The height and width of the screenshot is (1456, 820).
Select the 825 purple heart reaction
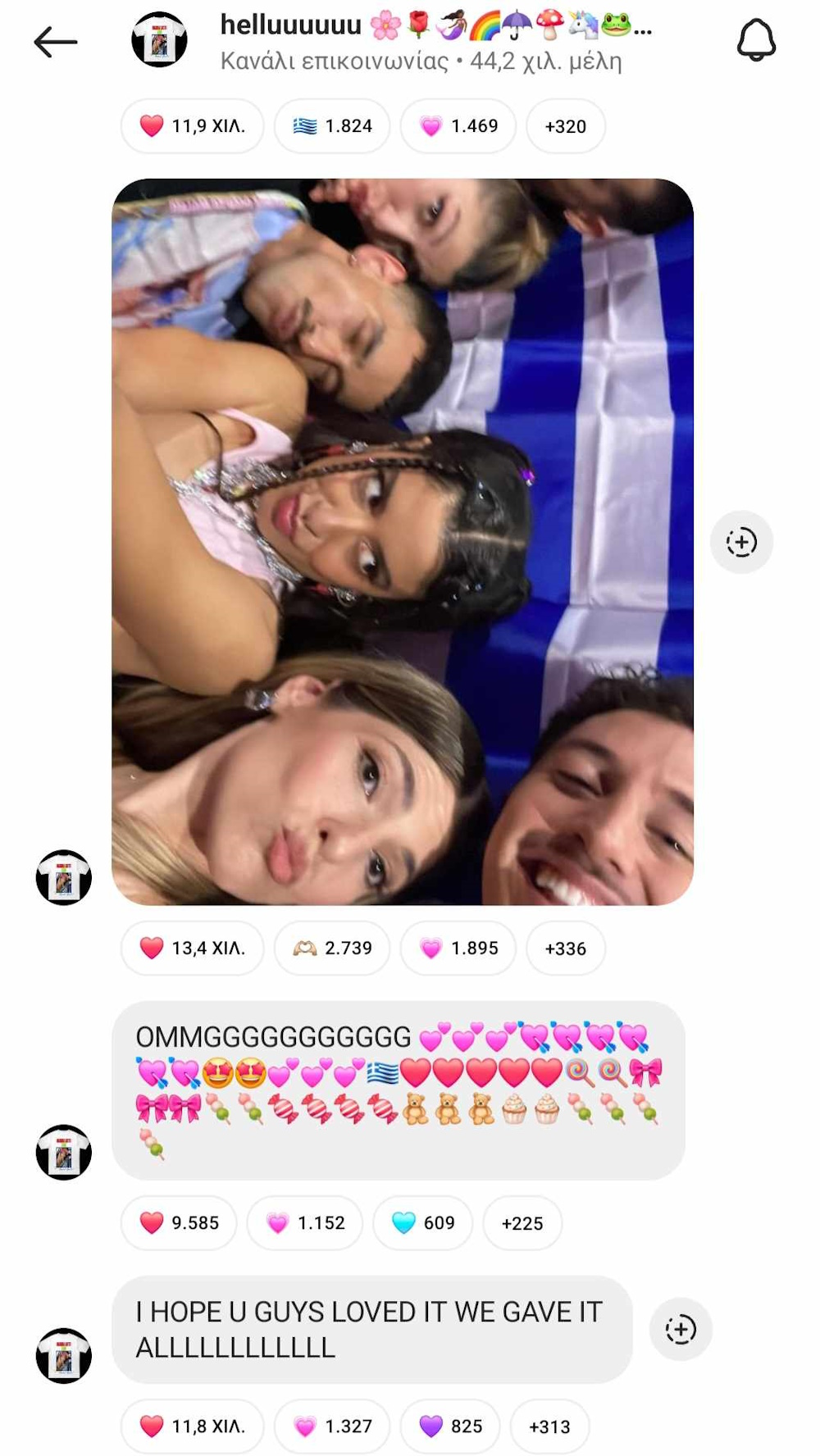click(450, 1426)
